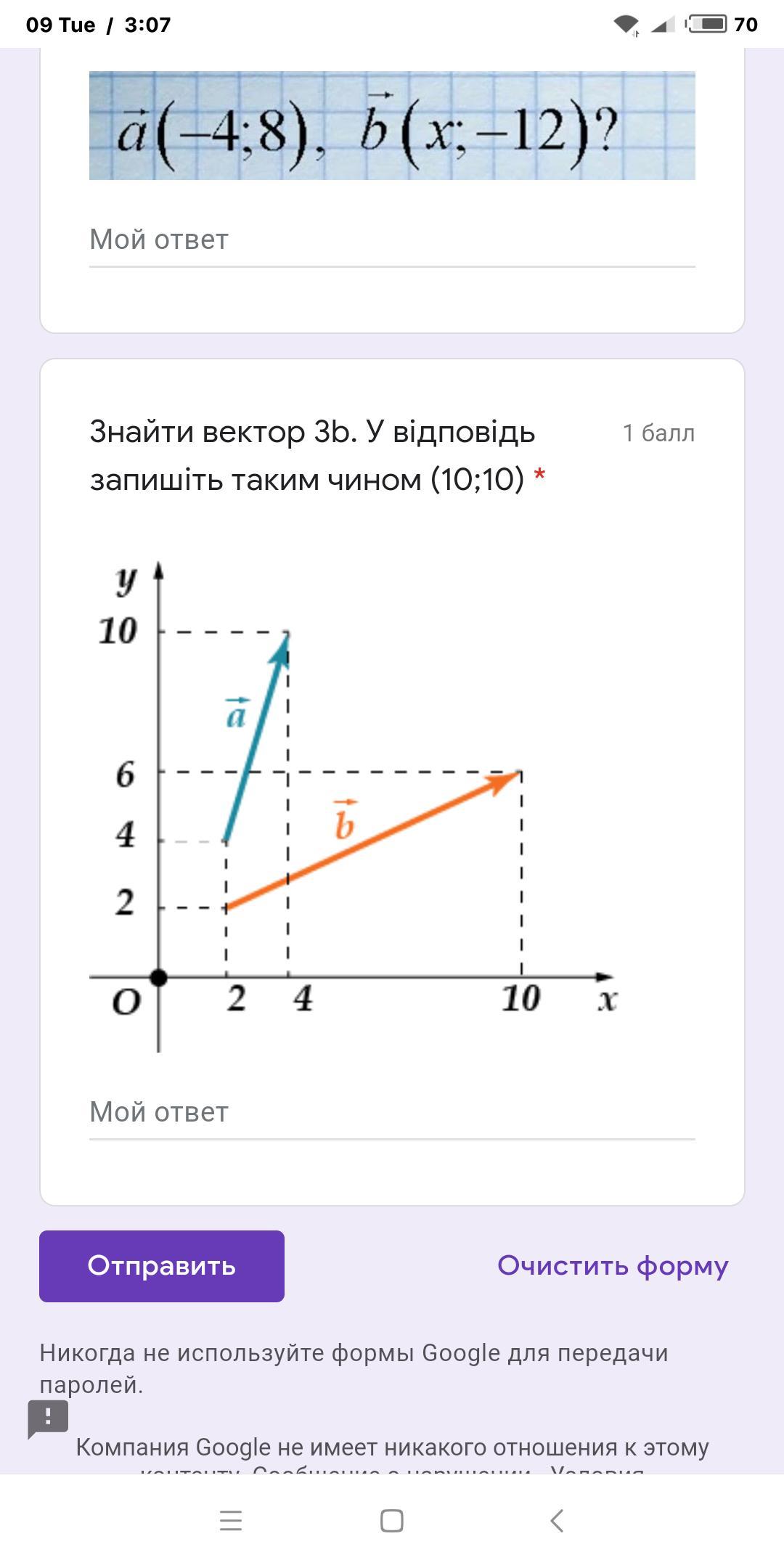Open the report problem feedback icon

(48, 1418)
